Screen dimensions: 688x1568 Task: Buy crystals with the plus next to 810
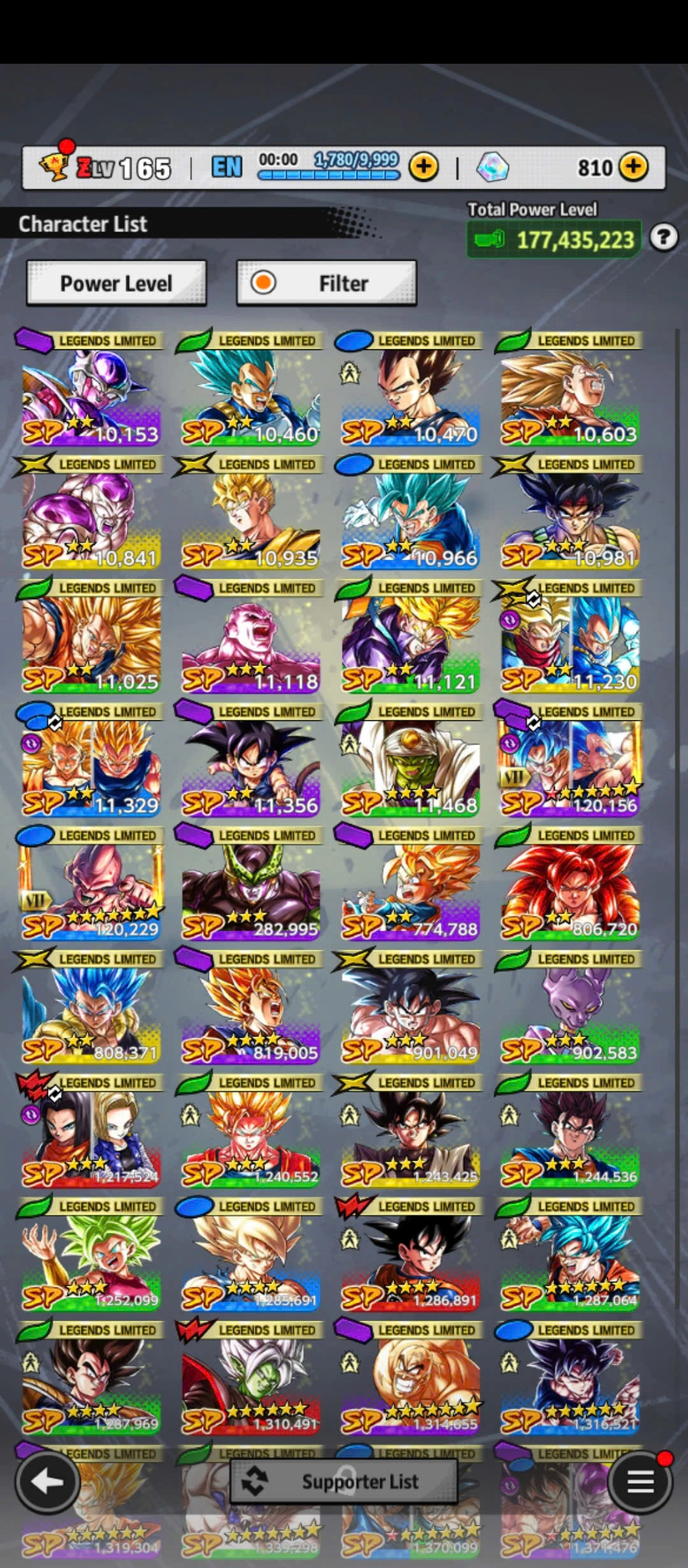pyautogui.click(x=633, y=167)
